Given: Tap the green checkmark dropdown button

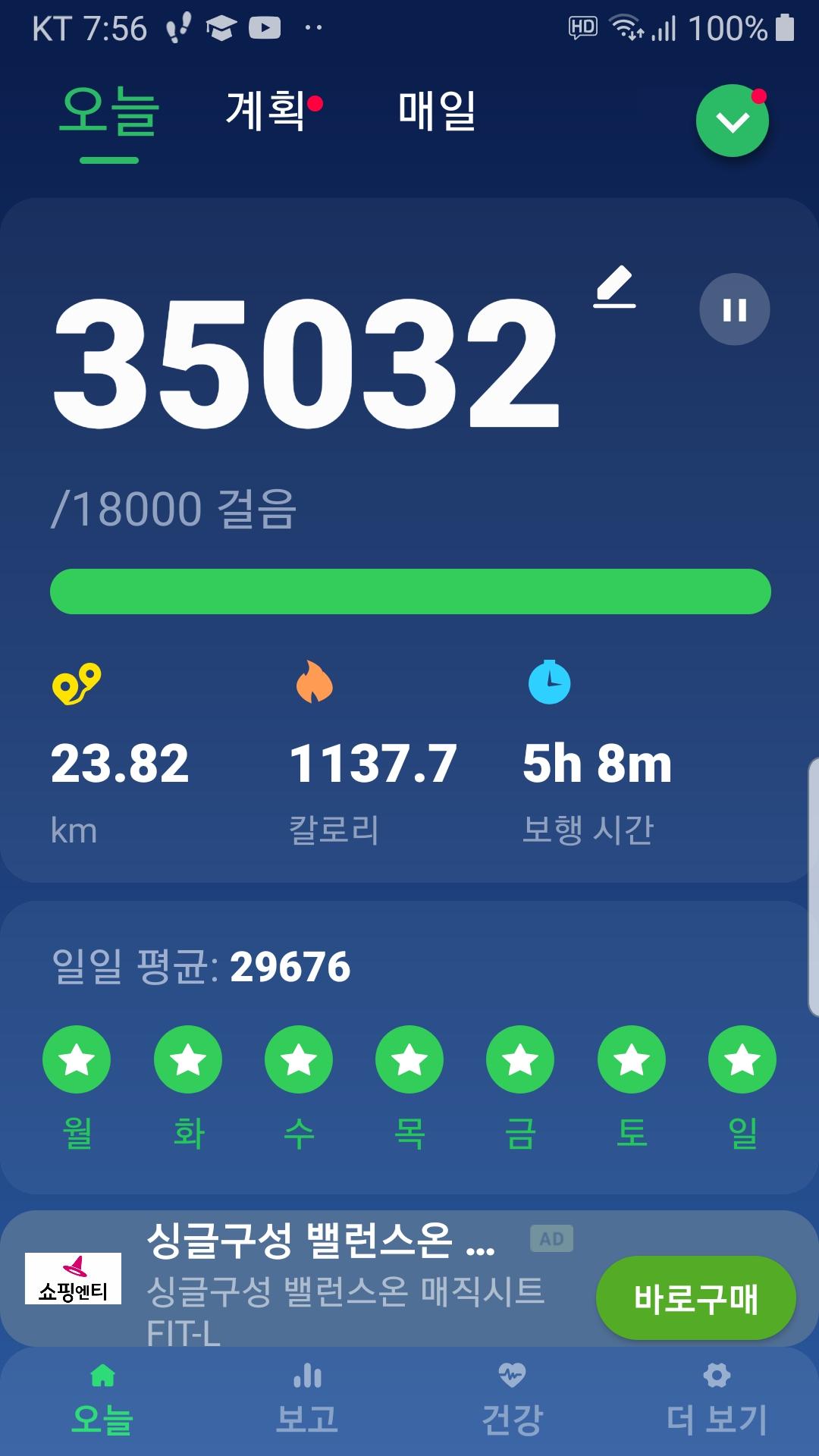Looking at the screenshot, I should click(x=732, y=122).
